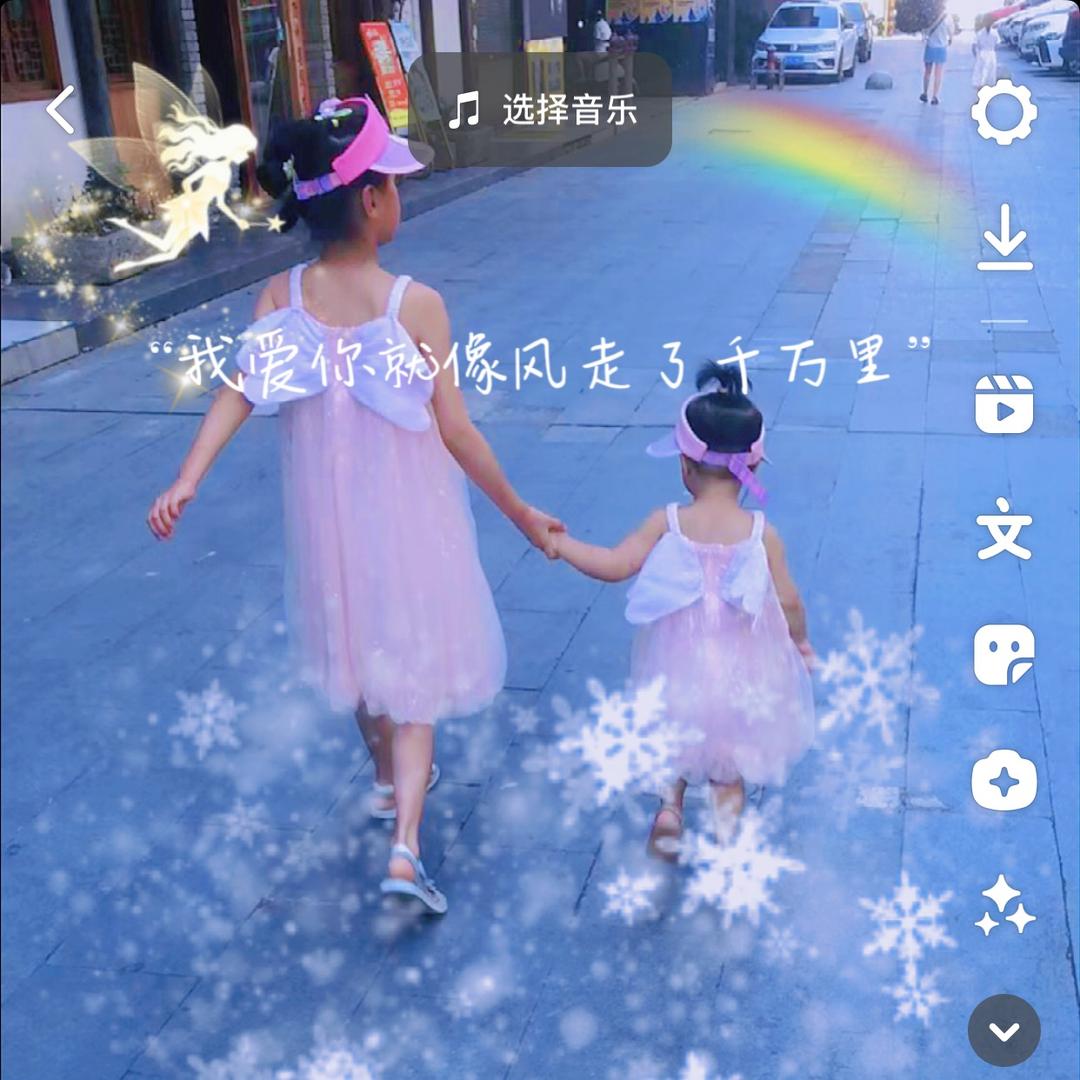Add text with the 文 icon
This screenshot has width=1080, height=1080.
click(x=1004, y=531)
